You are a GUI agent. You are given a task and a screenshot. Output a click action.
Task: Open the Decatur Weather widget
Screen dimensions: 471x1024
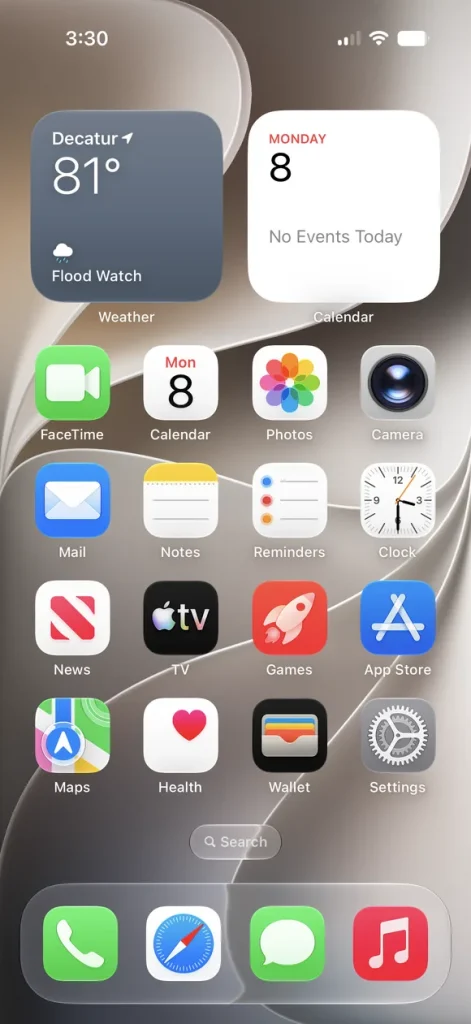click(127, 206)
